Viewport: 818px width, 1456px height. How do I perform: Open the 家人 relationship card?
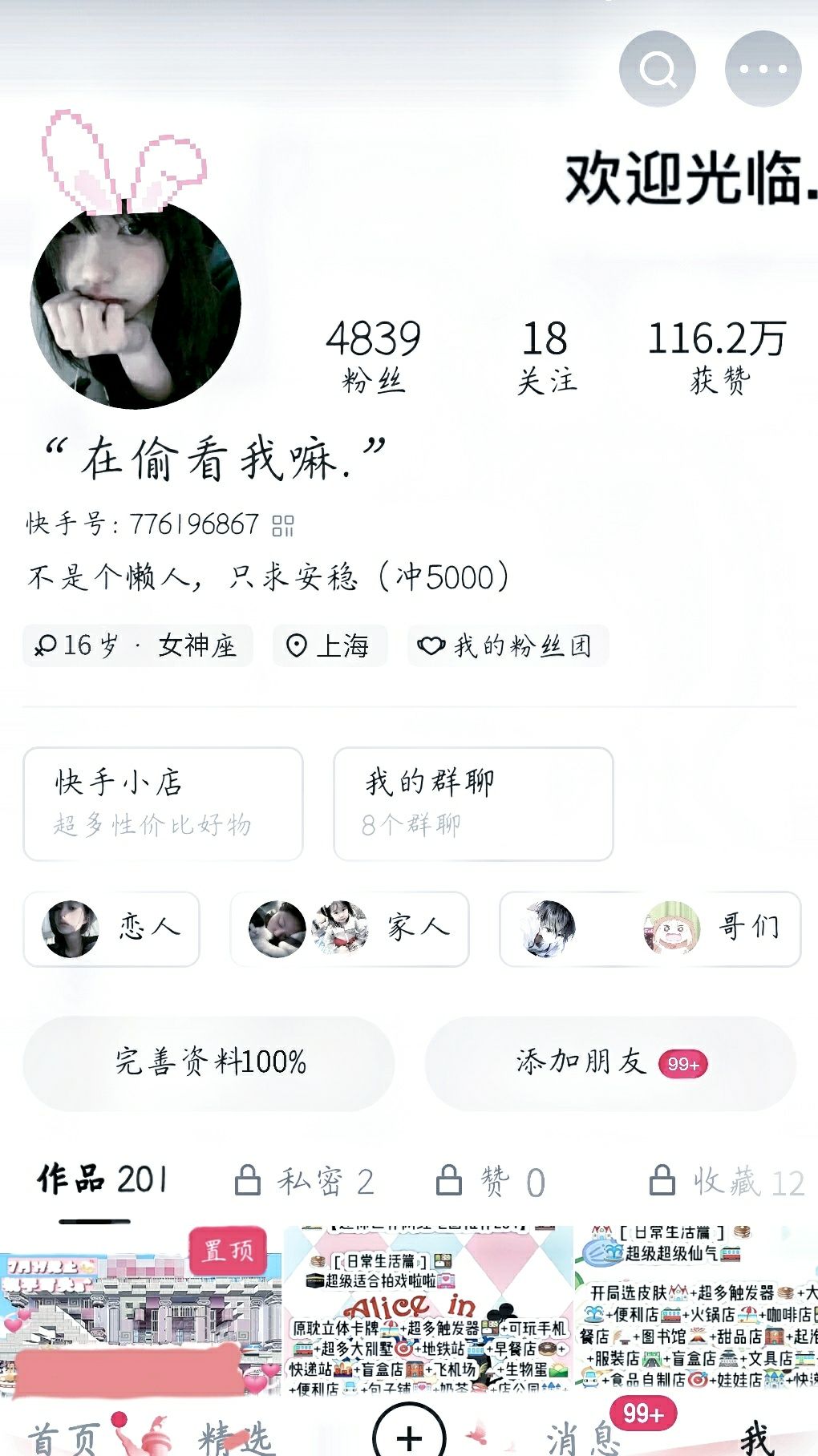pos(350,929)
